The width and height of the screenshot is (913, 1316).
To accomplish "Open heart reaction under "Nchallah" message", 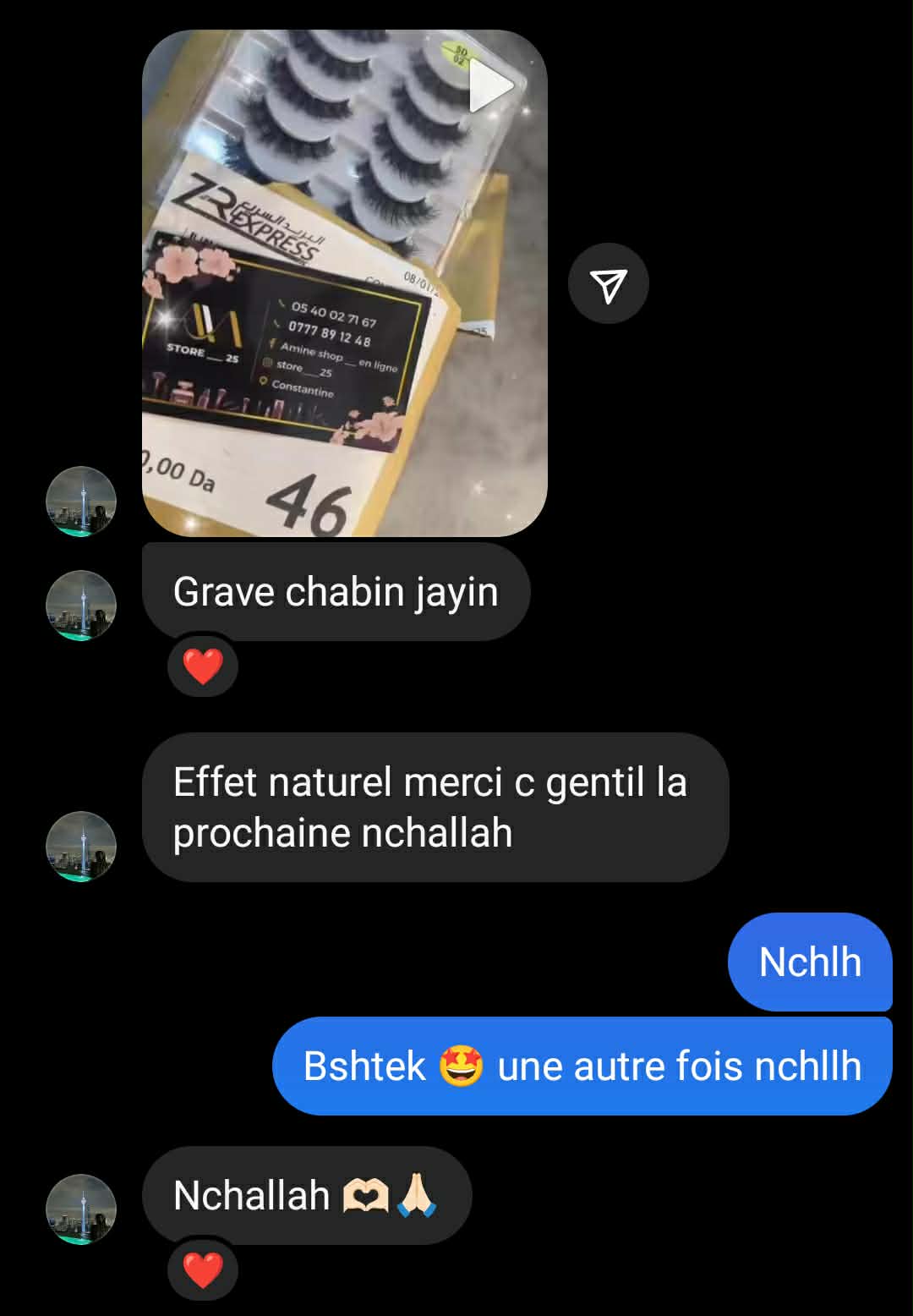I will (x=203, y=1269).
